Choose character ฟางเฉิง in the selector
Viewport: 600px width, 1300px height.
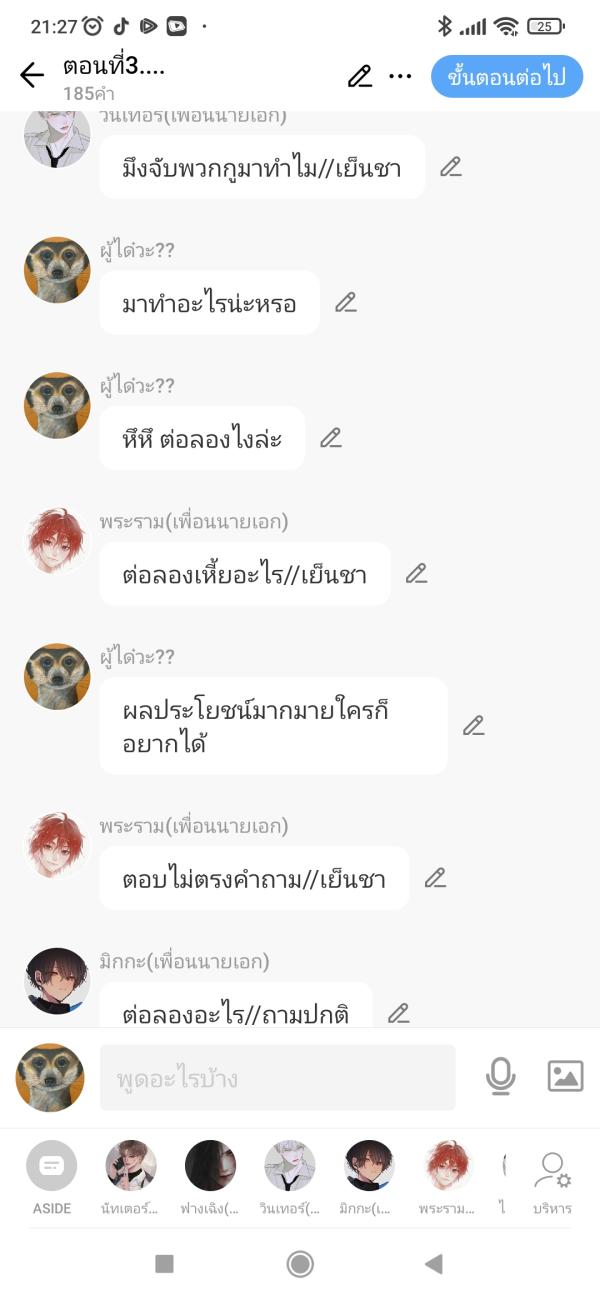click(210, 1166)
